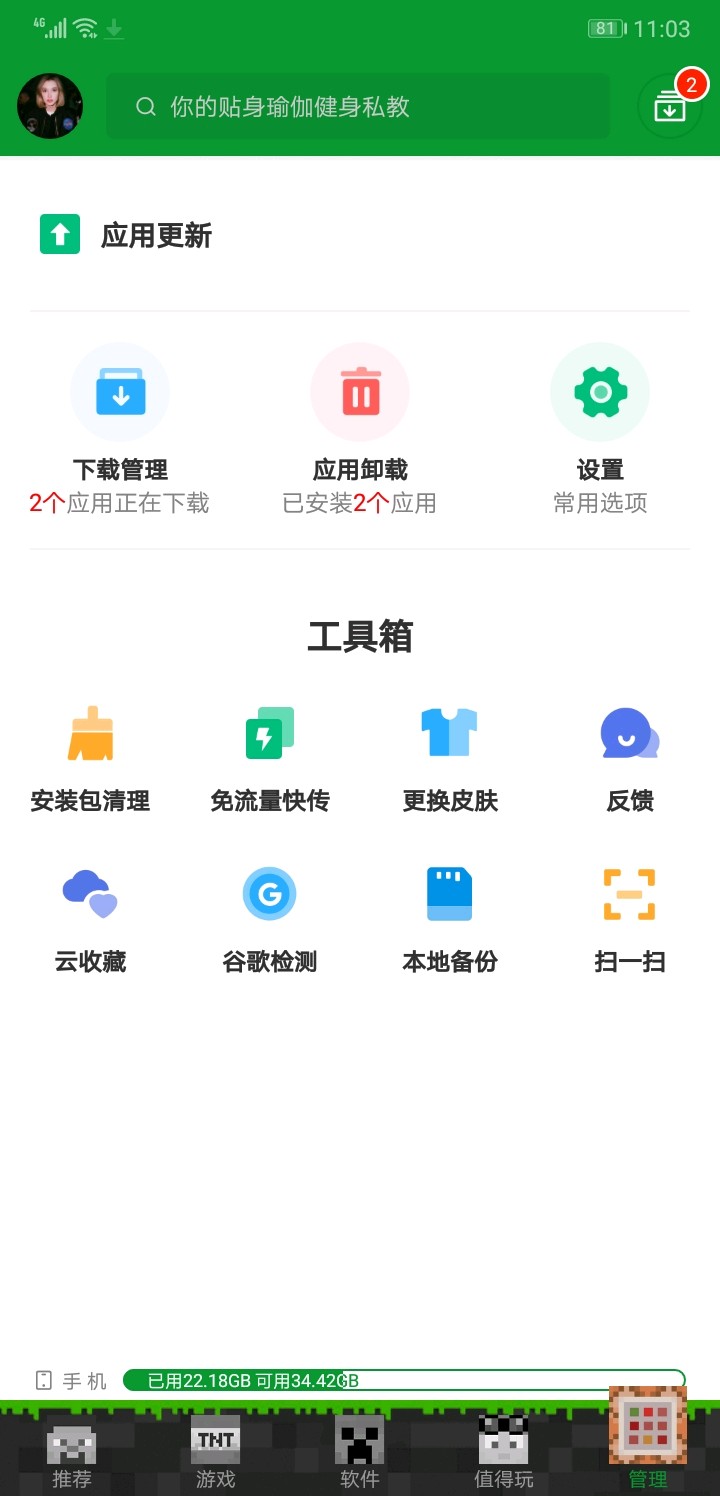View 云收藏 cloud favorites
Viewport: 720px width, 1496px height.
click(x=90, y=919)
